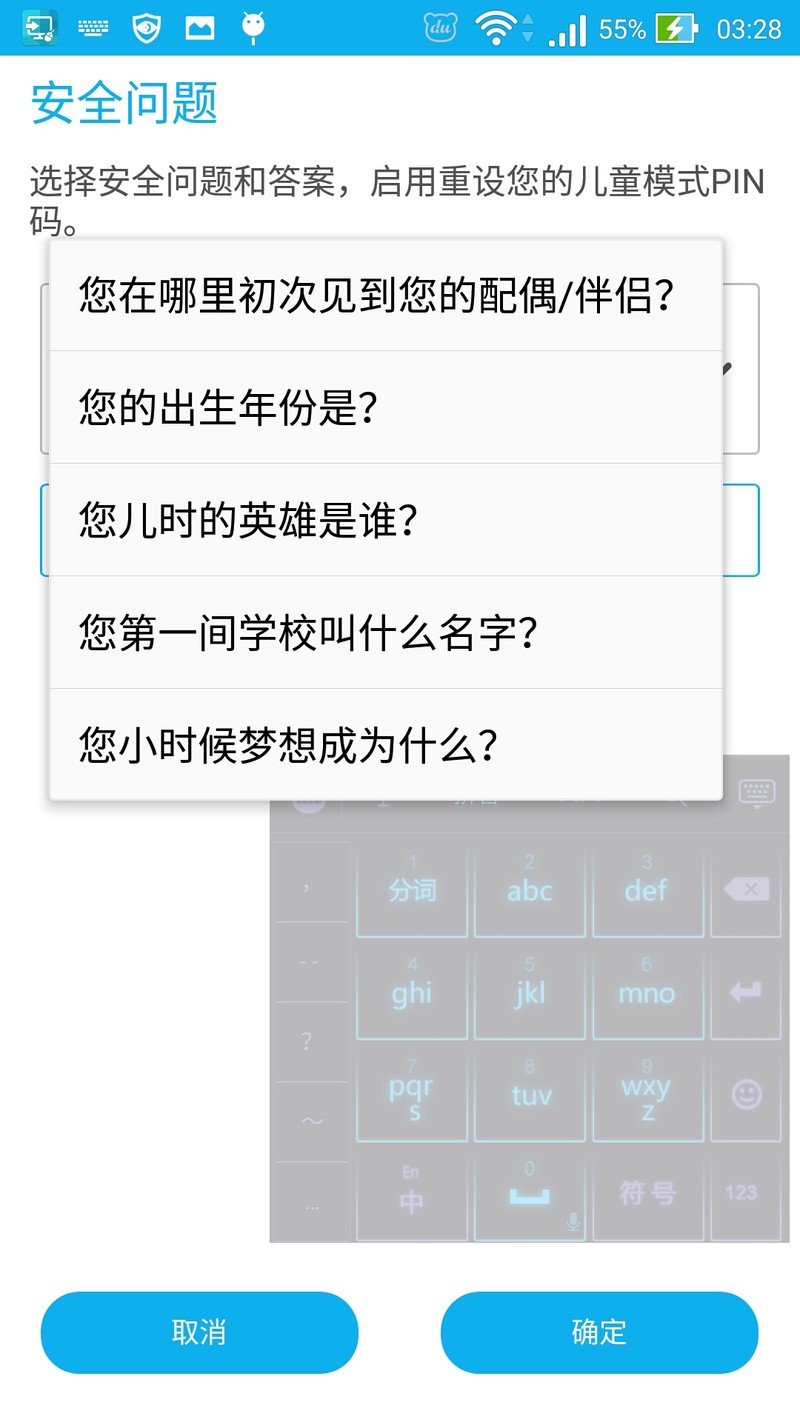Screen dimensions: 800x1422
Task: Toggle Chinese input with the 中 key
Action: coord(412,1196)
